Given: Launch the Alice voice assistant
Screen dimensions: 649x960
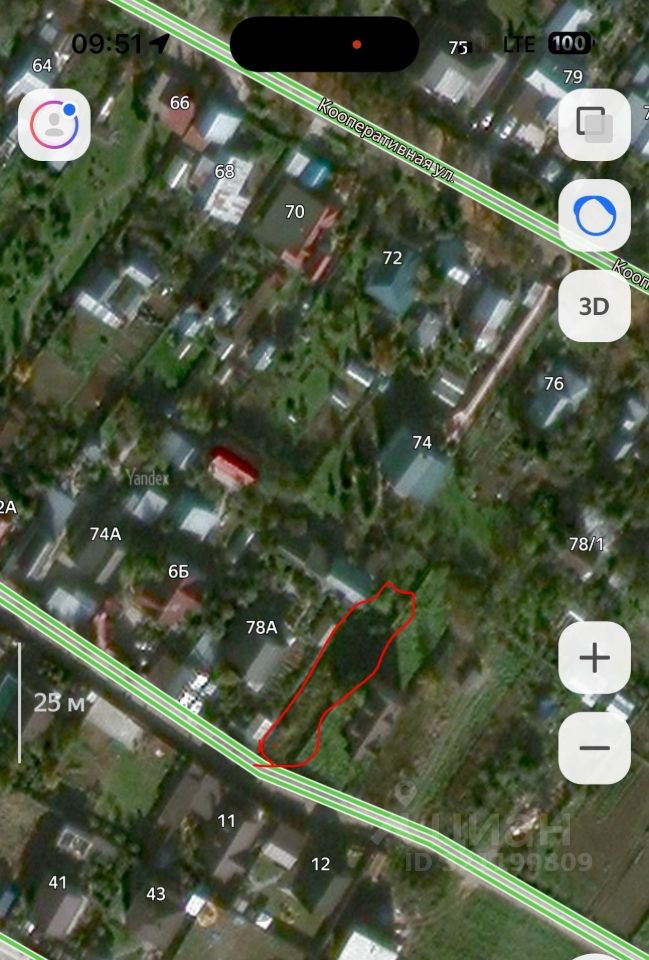Looking at the screenshot, I should click(594, 215).
